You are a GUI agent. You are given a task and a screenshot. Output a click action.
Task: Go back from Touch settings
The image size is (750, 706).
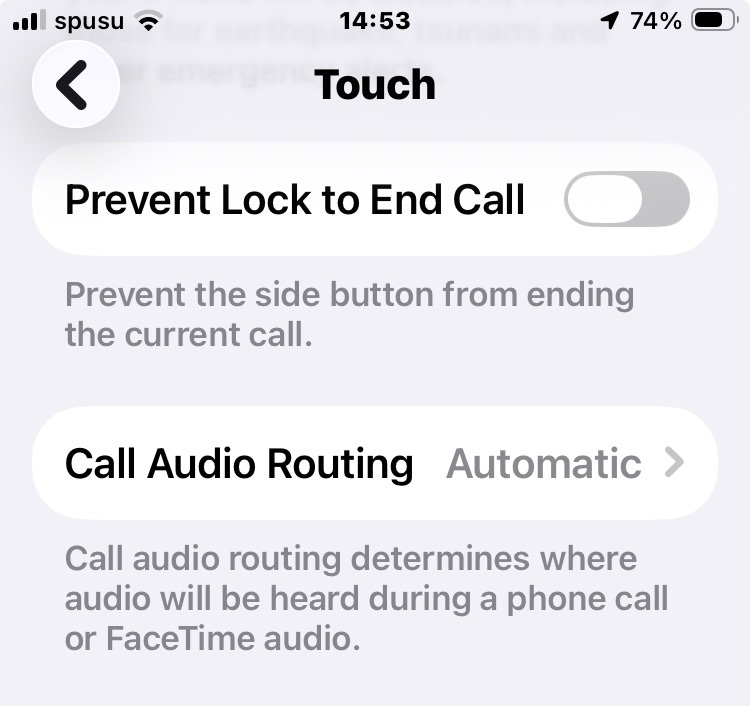pos(76,85)
